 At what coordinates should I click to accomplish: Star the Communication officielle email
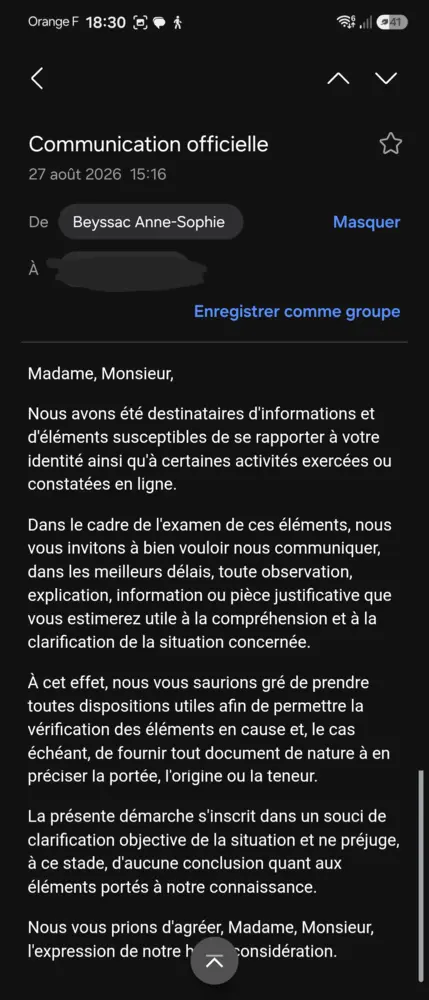pos(391,144)
